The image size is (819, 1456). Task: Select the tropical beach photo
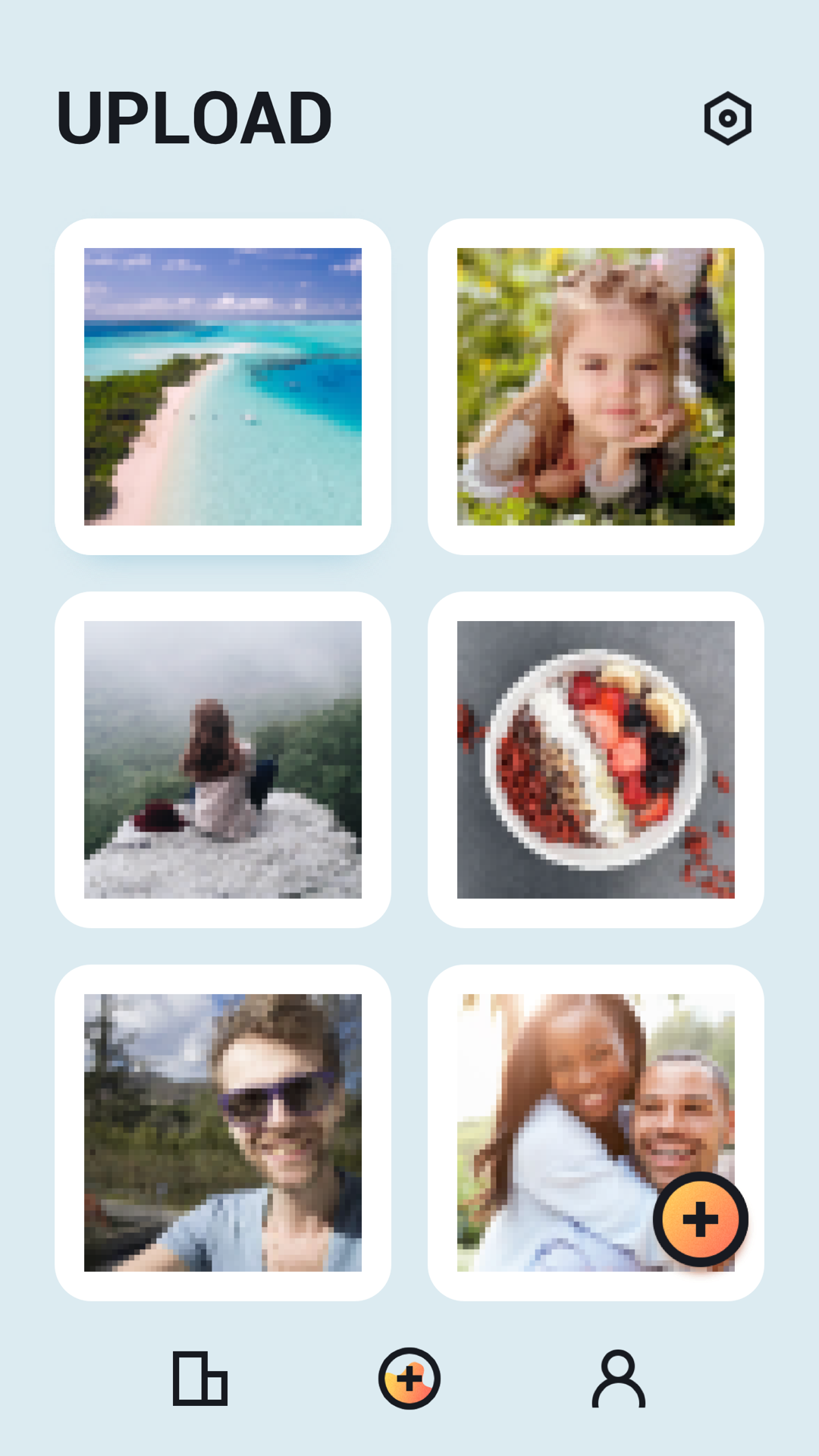222,387
